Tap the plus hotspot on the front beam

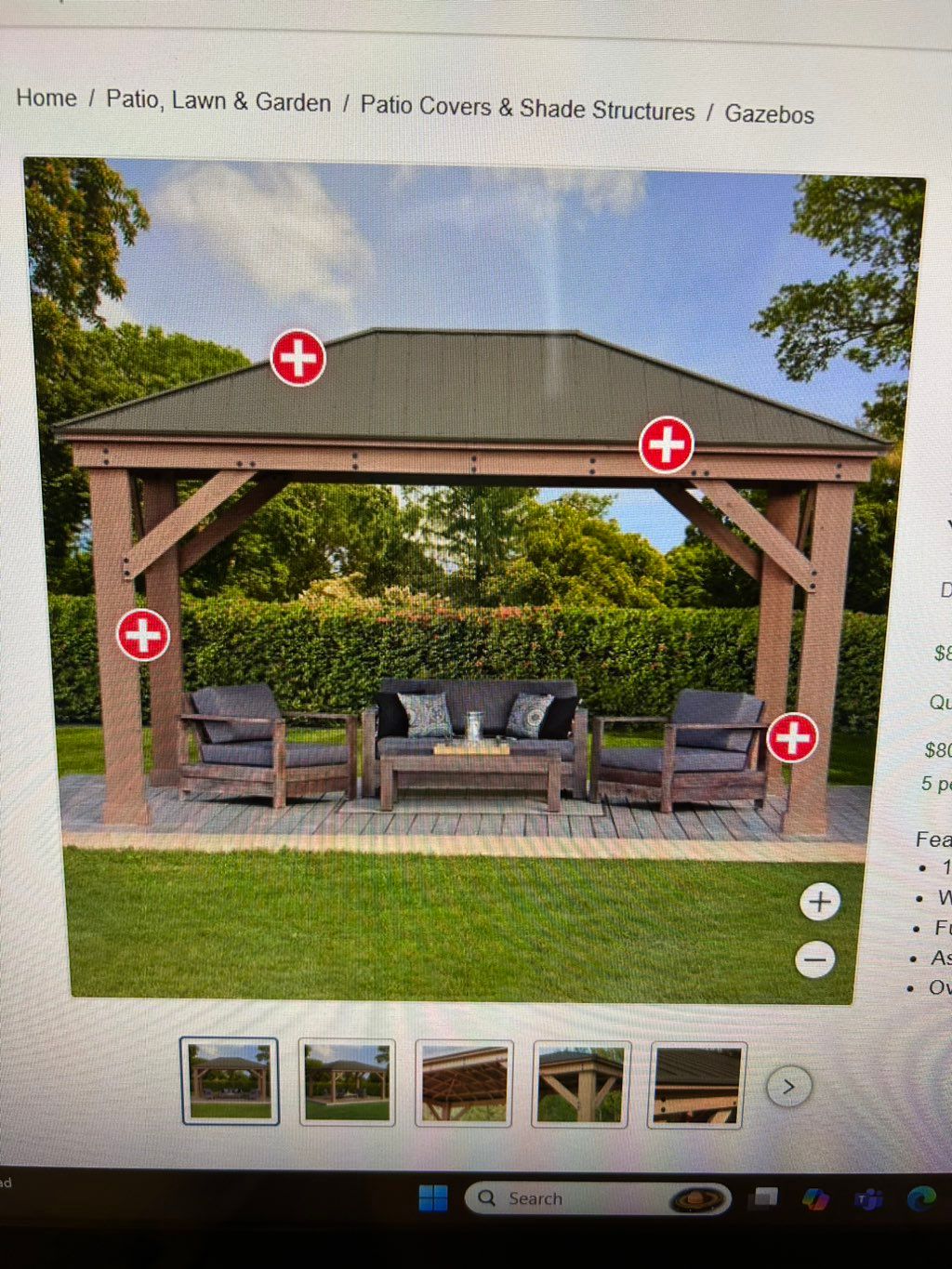[x=667, y=444]
